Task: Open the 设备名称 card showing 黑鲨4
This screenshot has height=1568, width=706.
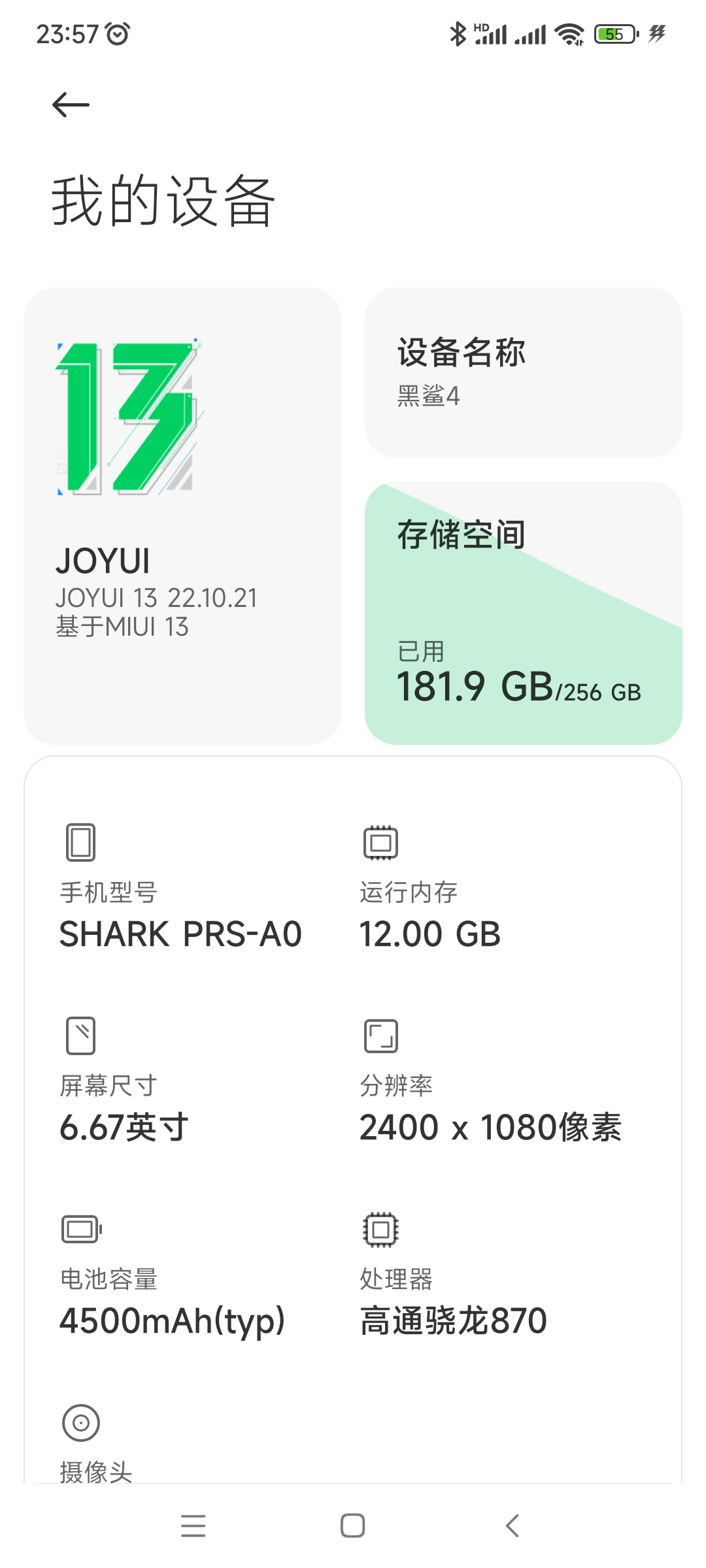Action: tap(523, 372)
